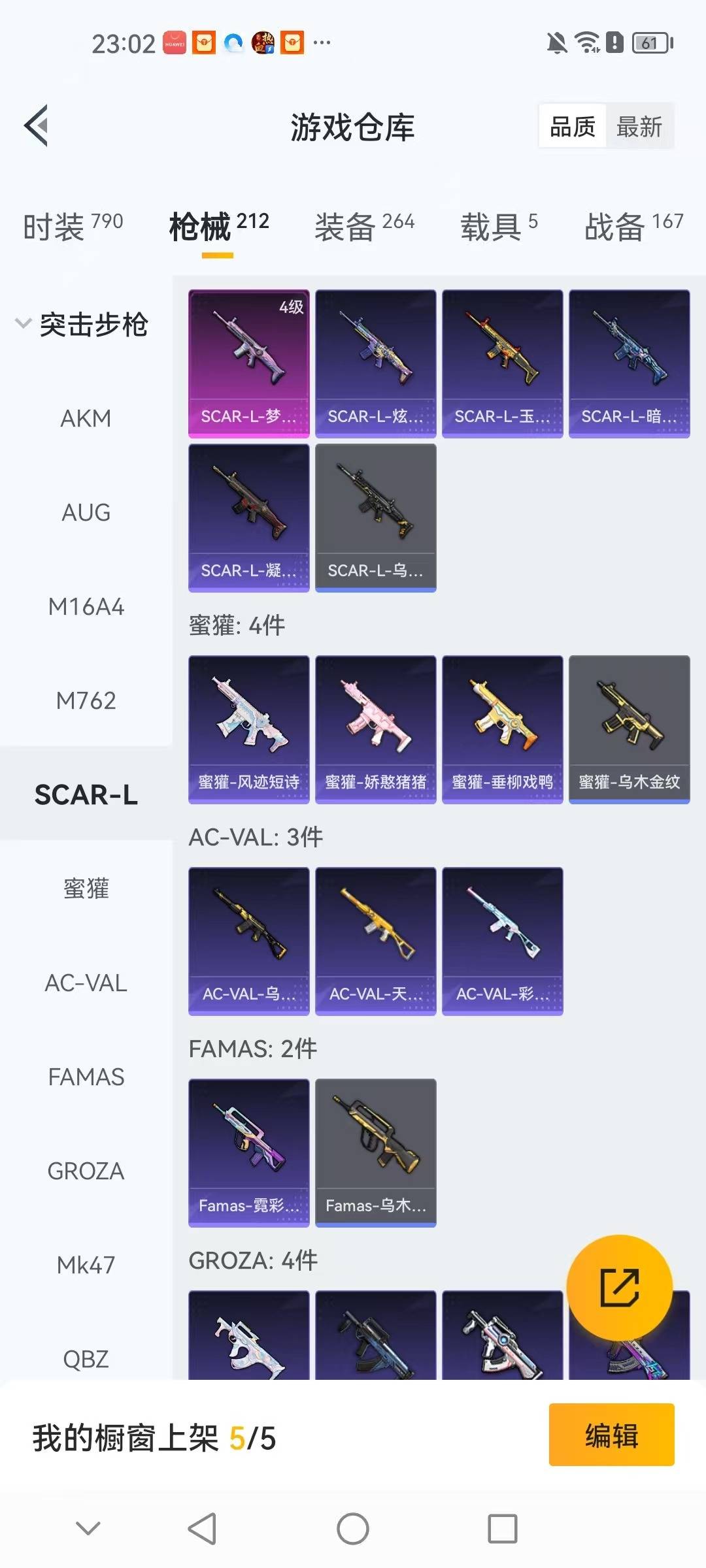Collapse the 突击步枪 category
Viewport: 706px width, 1568px height.
pyautogui.click(x=82, y=324)
